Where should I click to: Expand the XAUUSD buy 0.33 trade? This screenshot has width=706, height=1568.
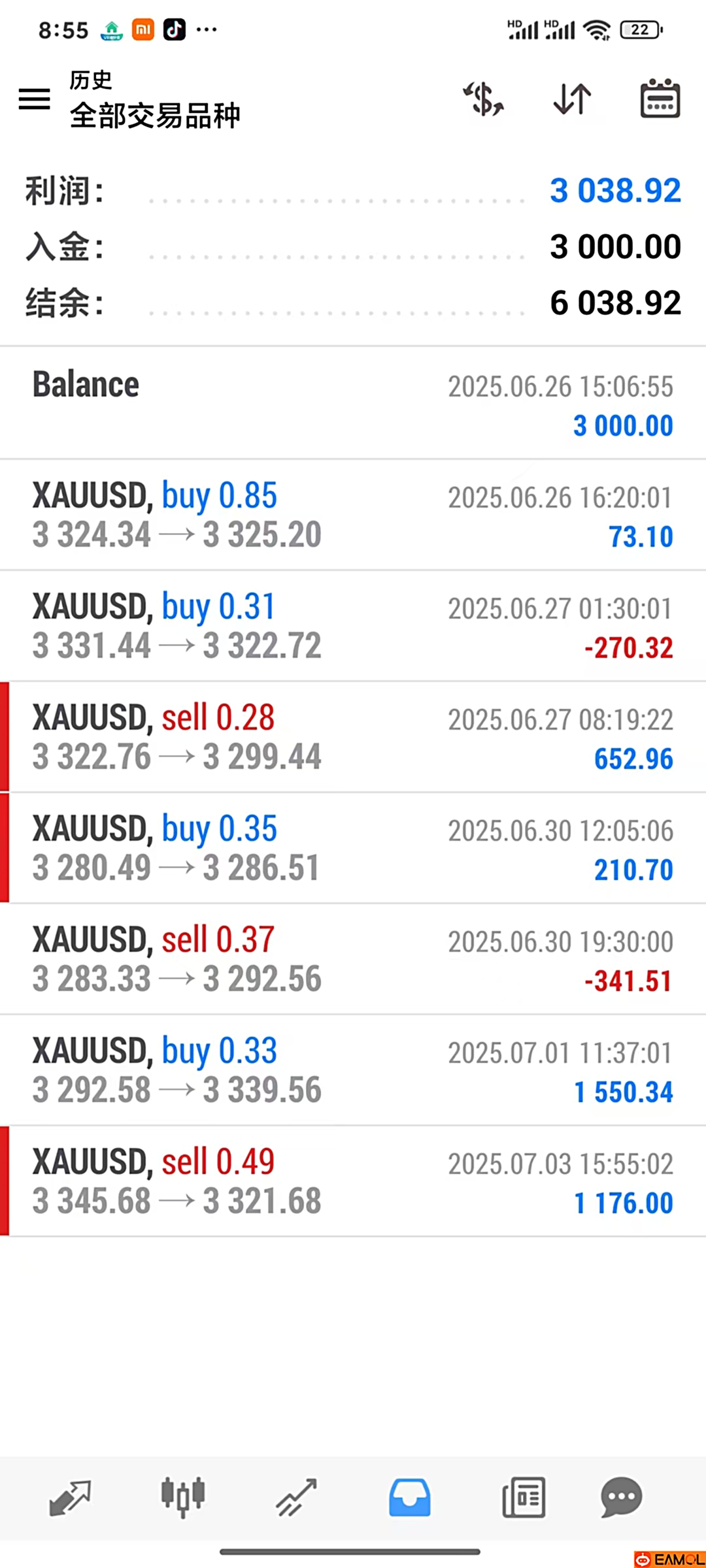point(353,1070)
